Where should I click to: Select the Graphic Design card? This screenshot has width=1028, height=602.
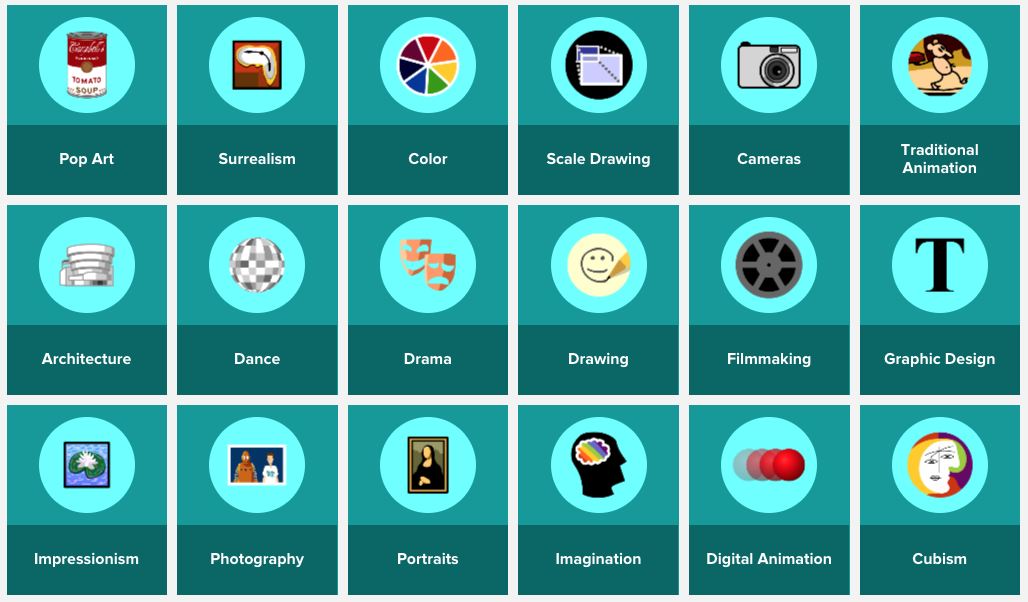pyautogui.click(x=939, y=300)
